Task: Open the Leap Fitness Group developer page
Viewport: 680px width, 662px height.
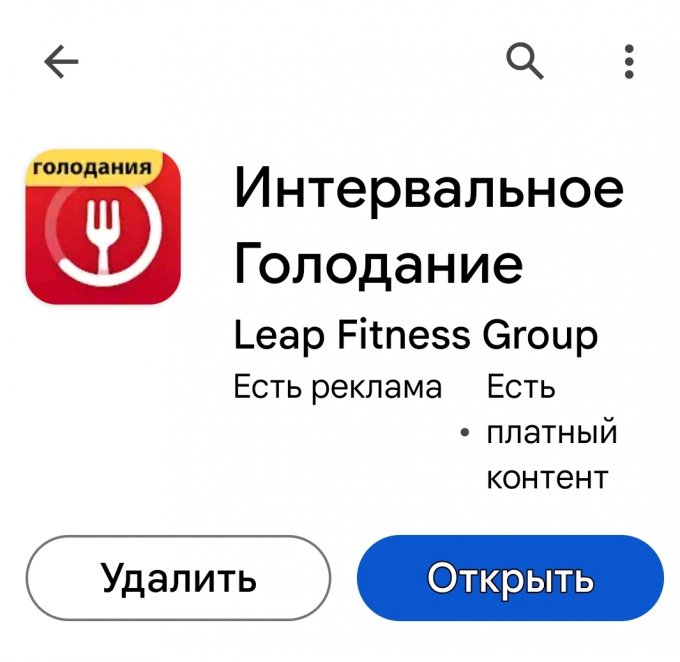Action: [x=415, y=335]
